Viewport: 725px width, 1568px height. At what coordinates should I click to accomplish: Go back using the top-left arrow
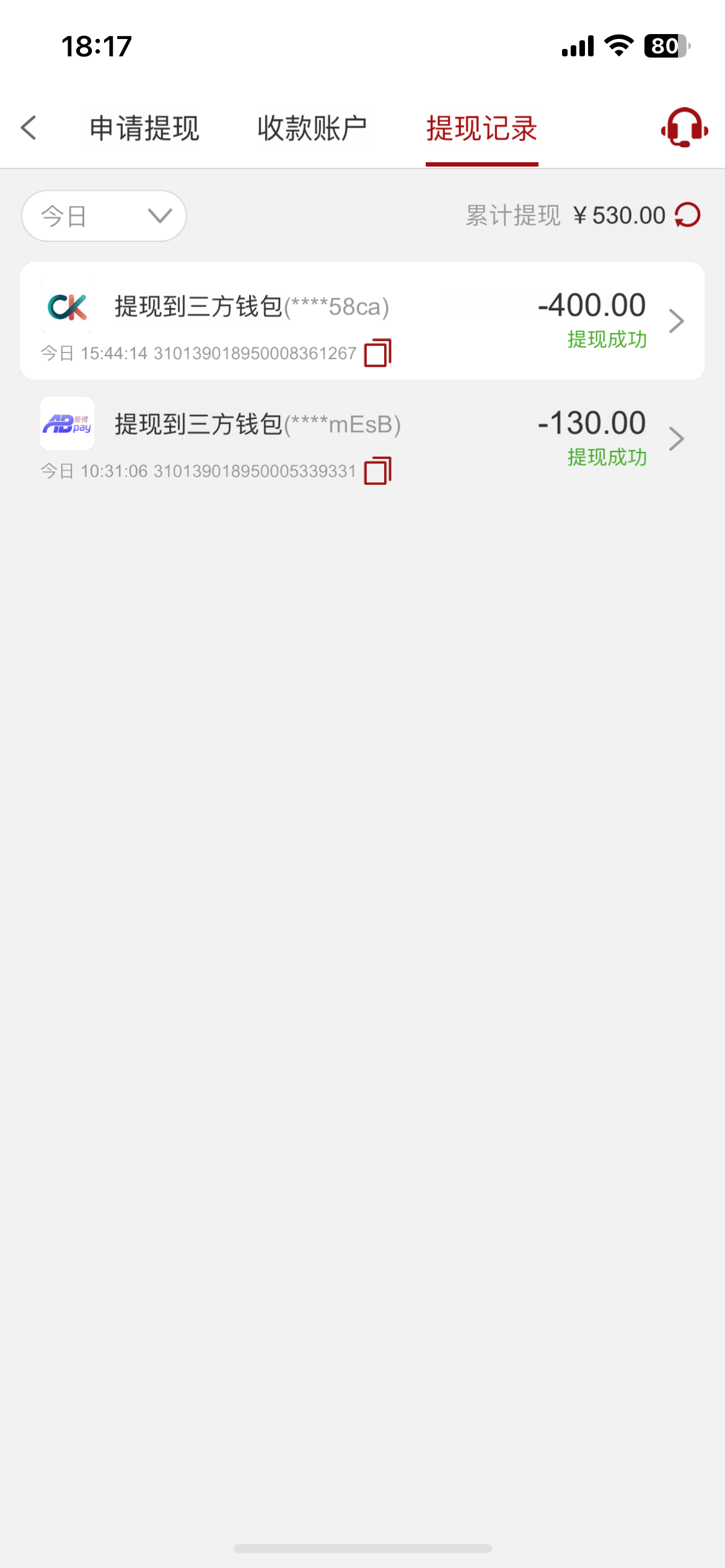(x=29, y=128)
